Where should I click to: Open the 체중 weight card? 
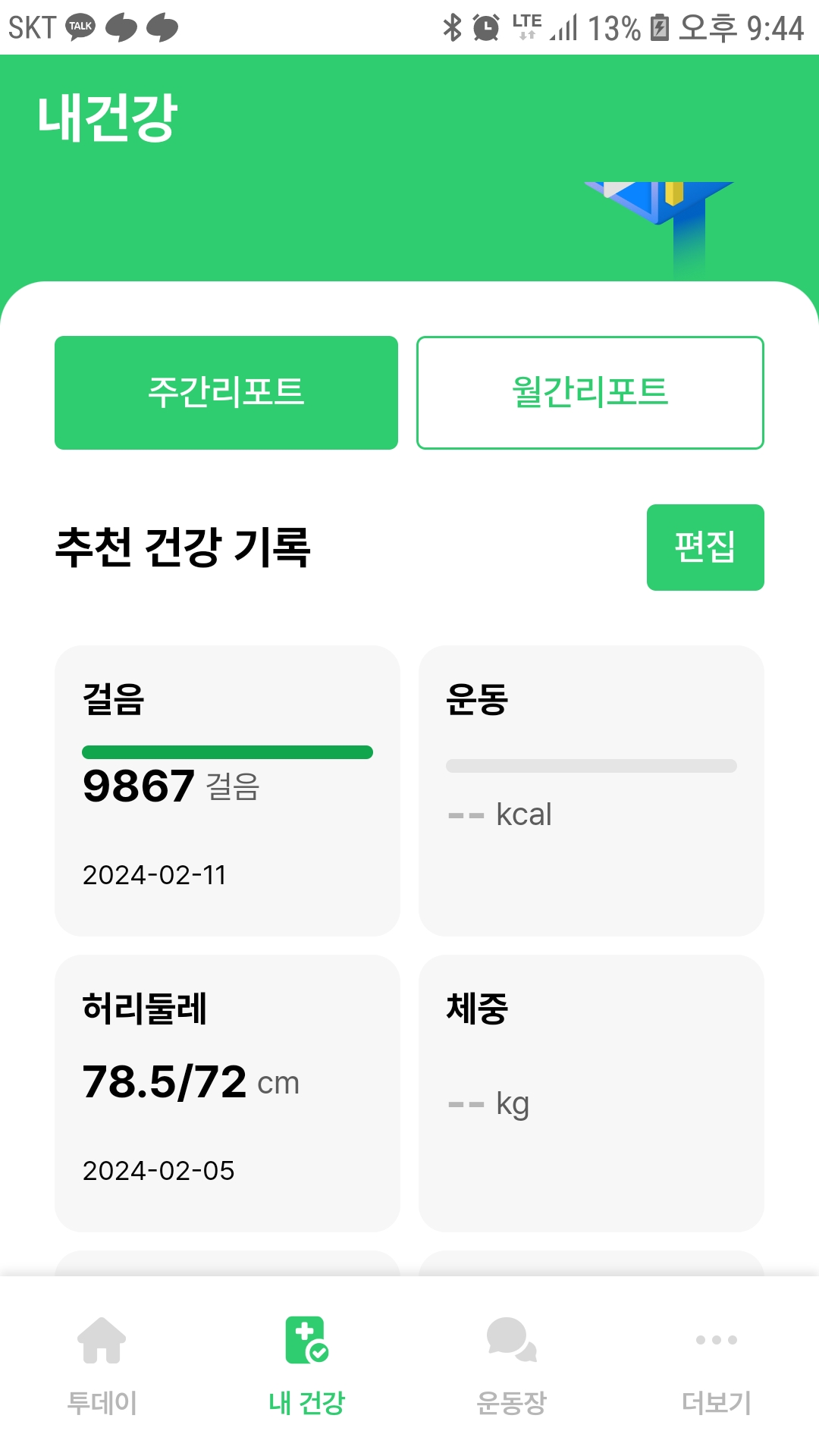coord(591,1092)
